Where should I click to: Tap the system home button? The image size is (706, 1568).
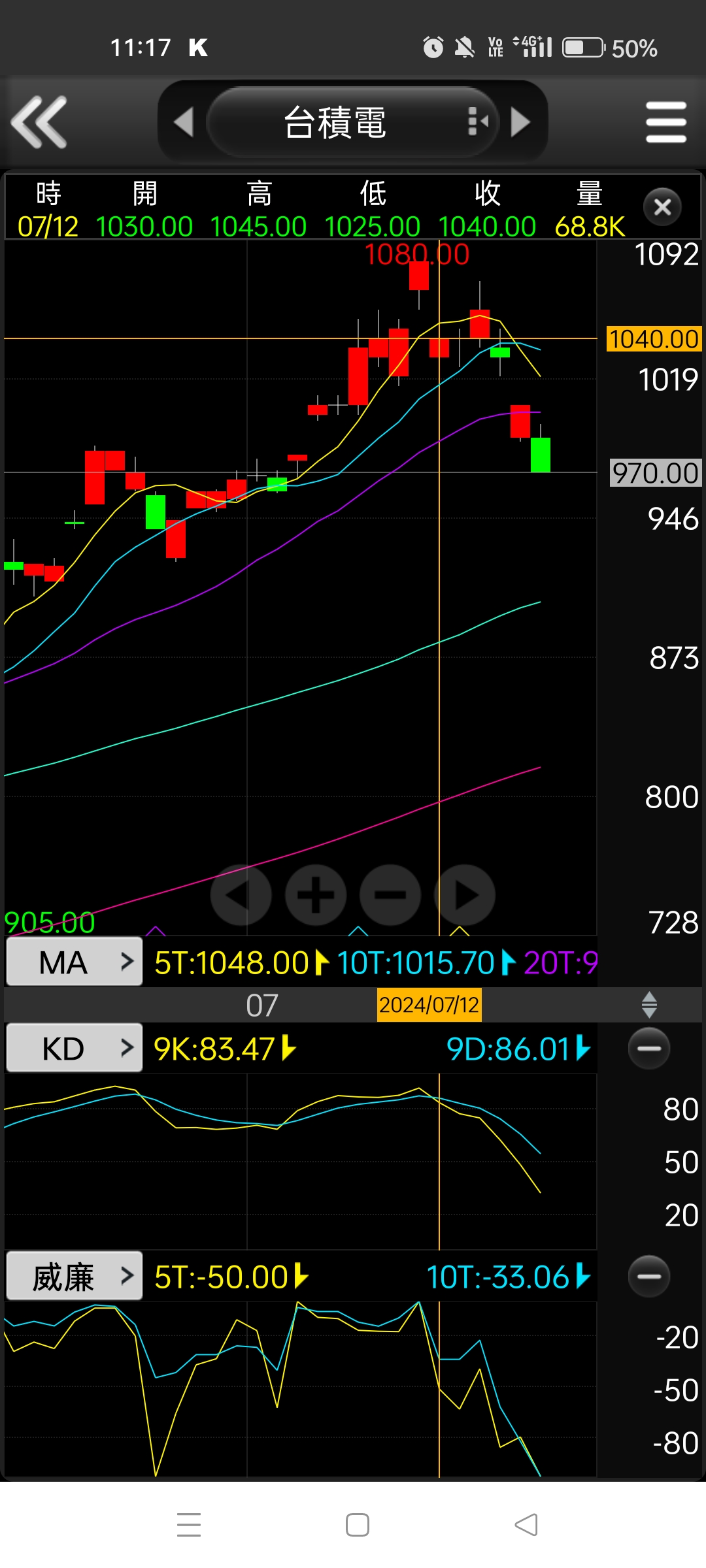click(x=358, y=1525)
